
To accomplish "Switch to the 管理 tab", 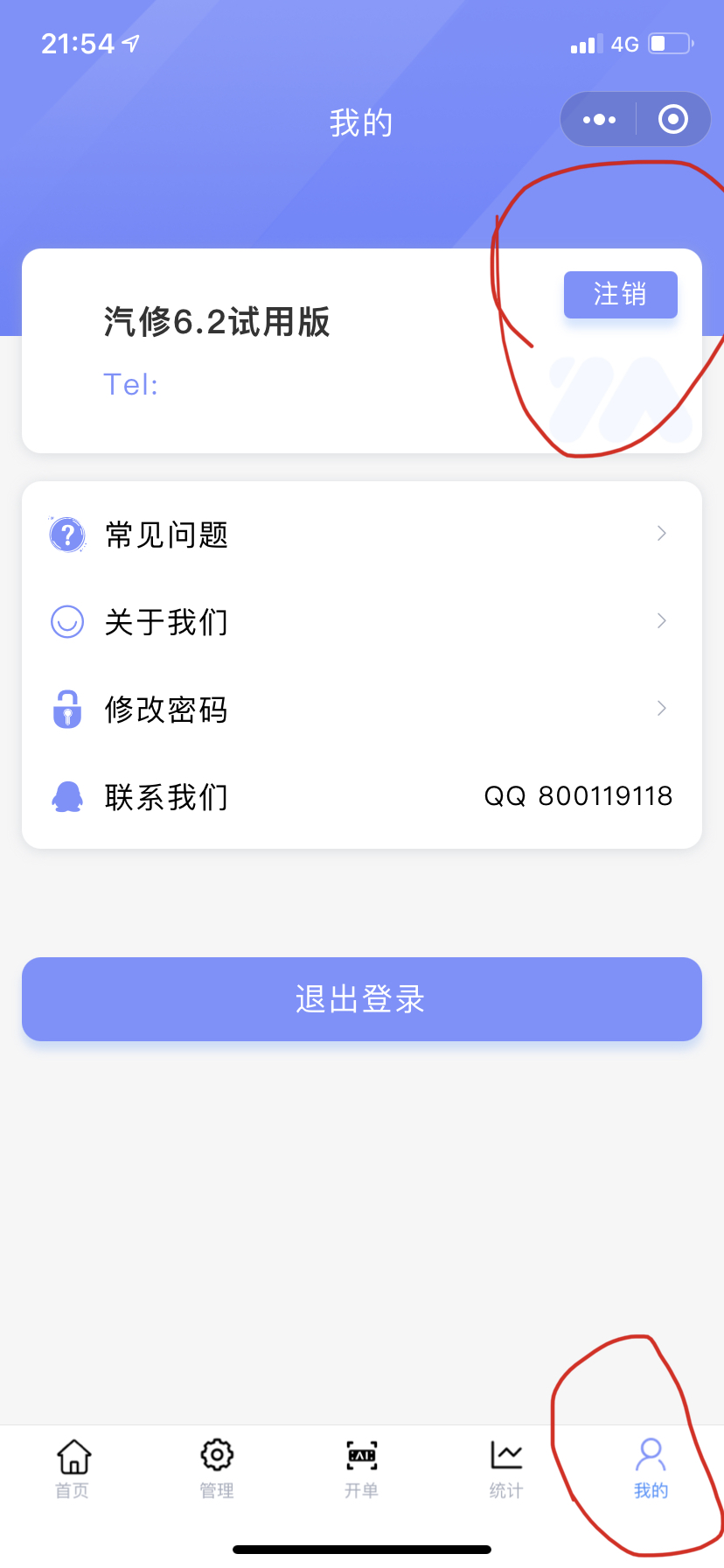I will [217, 1469].
